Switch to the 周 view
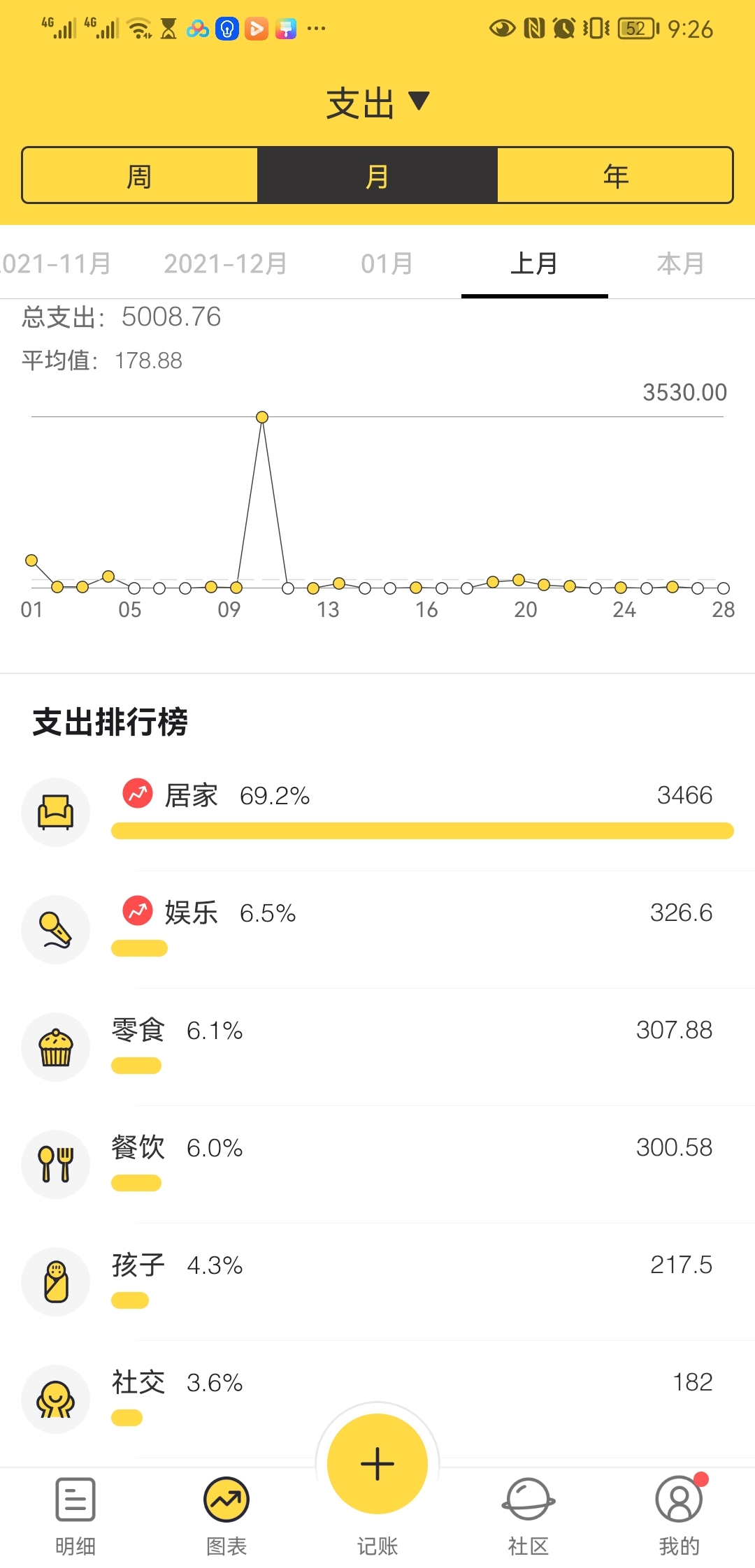Image resolution: width=755 pixels, height=1568 pixels. [x=140, y=175]
